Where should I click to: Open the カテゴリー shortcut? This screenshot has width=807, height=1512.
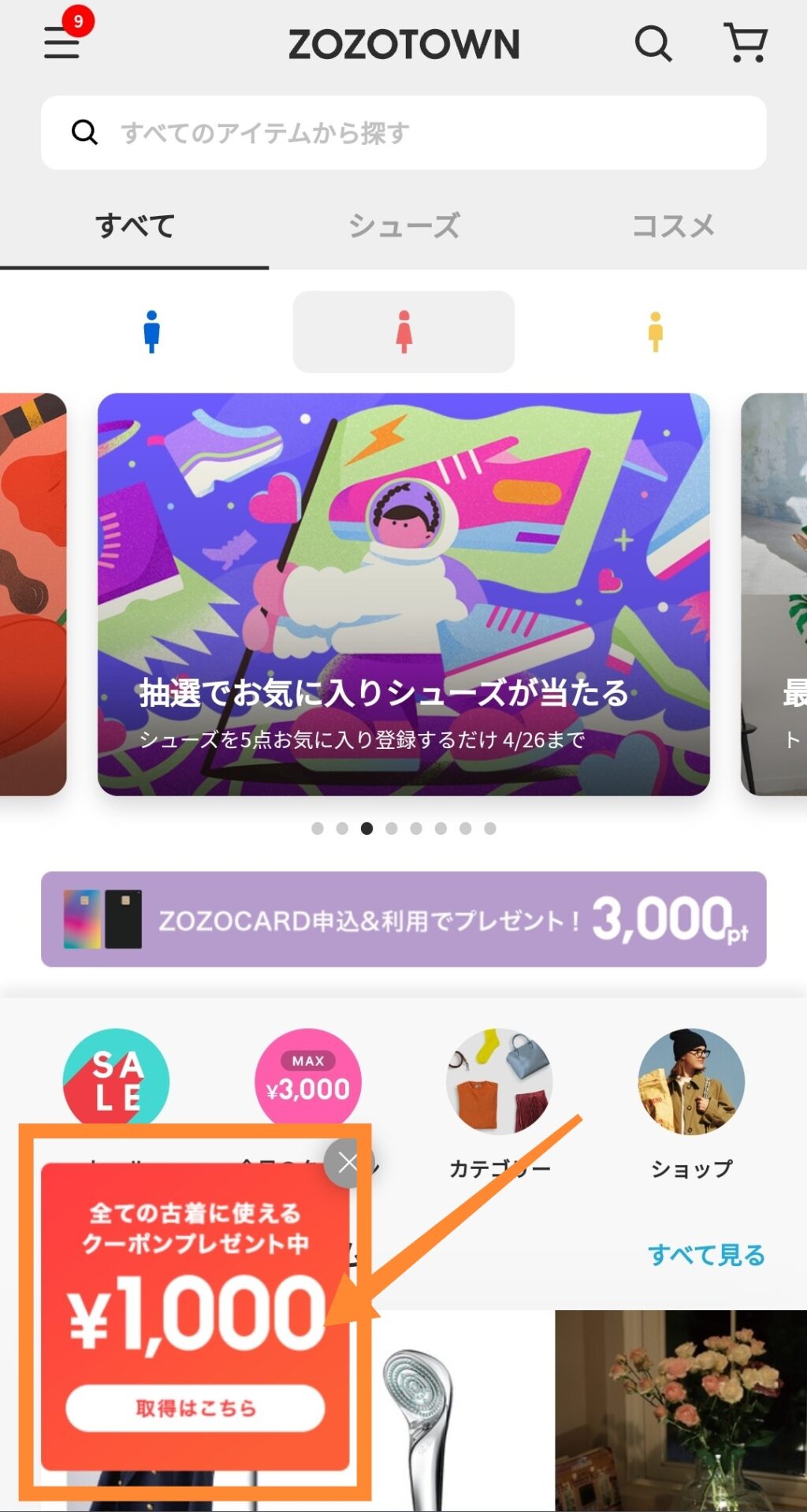point(500,1081)
